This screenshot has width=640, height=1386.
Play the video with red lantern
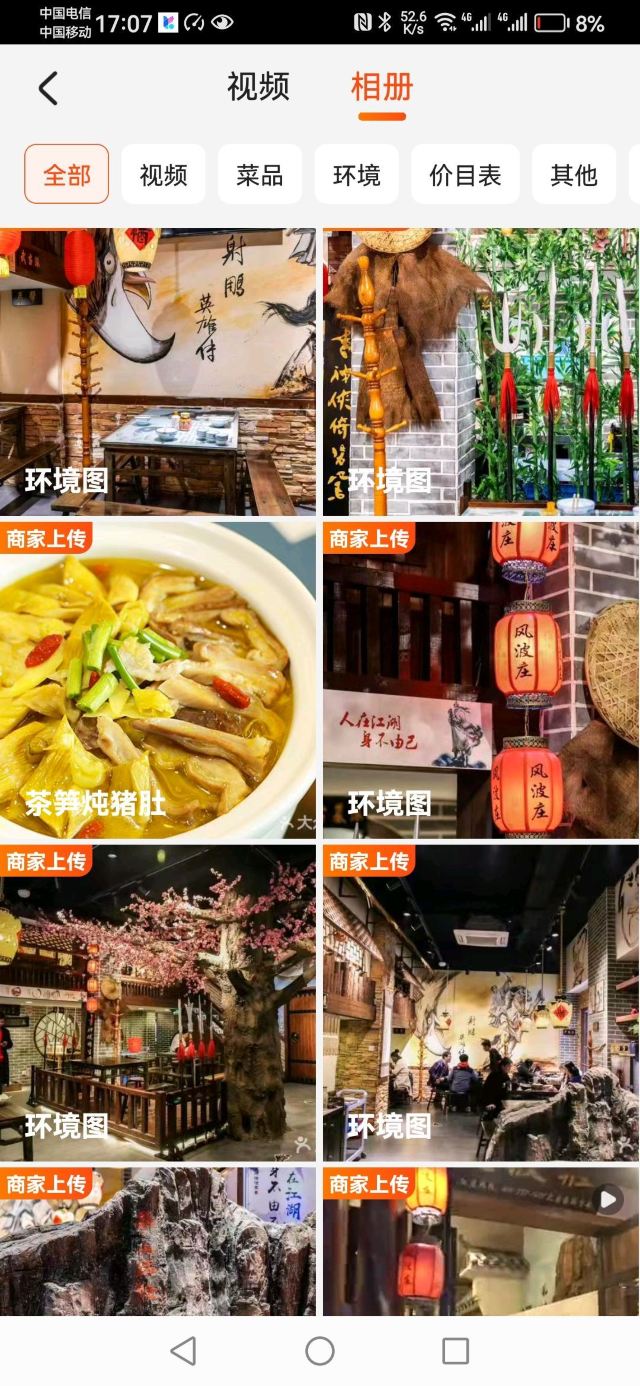click(x=480, y=1242)
